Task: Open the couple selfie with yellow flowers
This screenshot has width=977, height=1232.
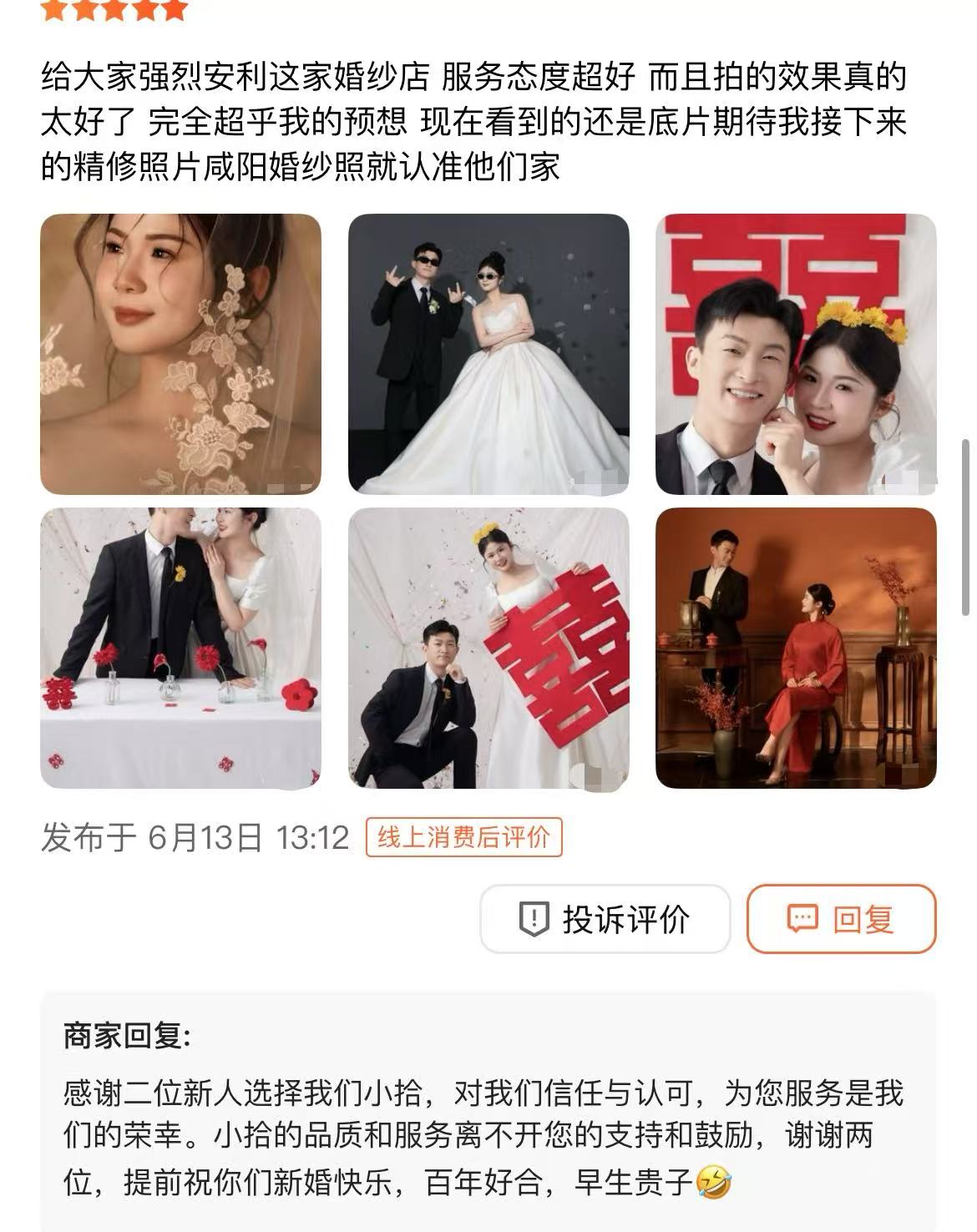Action: (795, 354)
